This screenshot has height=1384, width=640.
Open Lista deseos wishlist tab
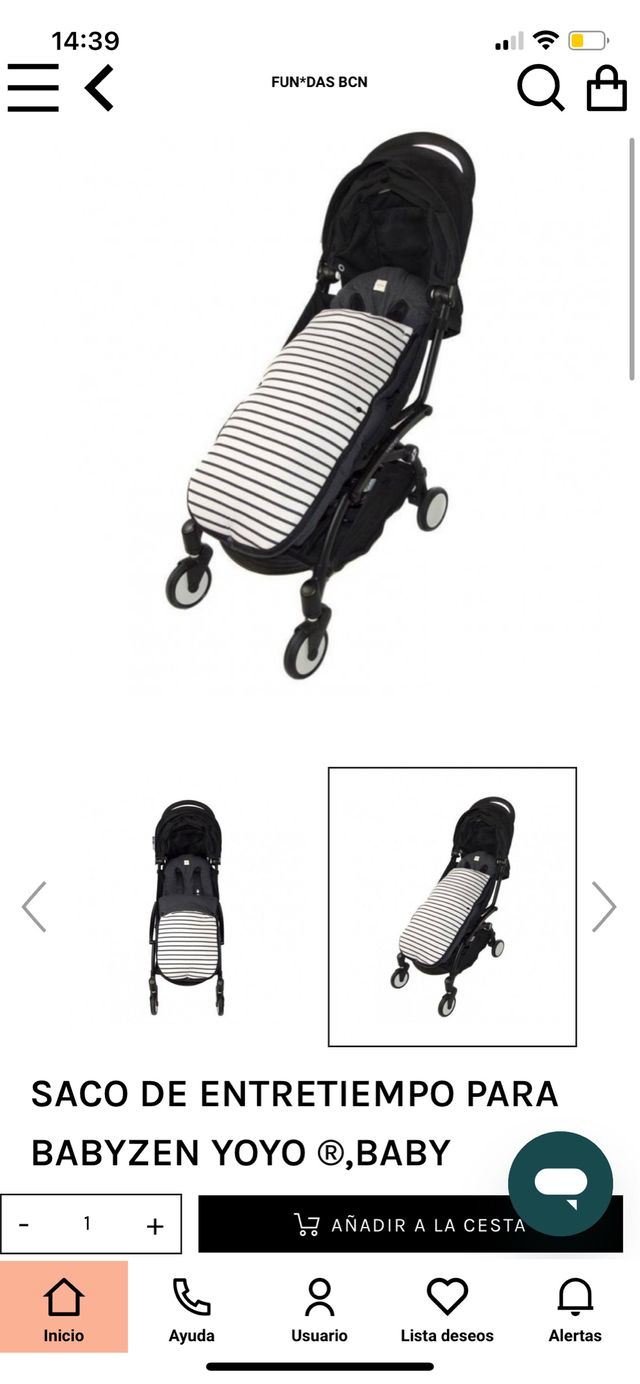tap(447, 1308)
